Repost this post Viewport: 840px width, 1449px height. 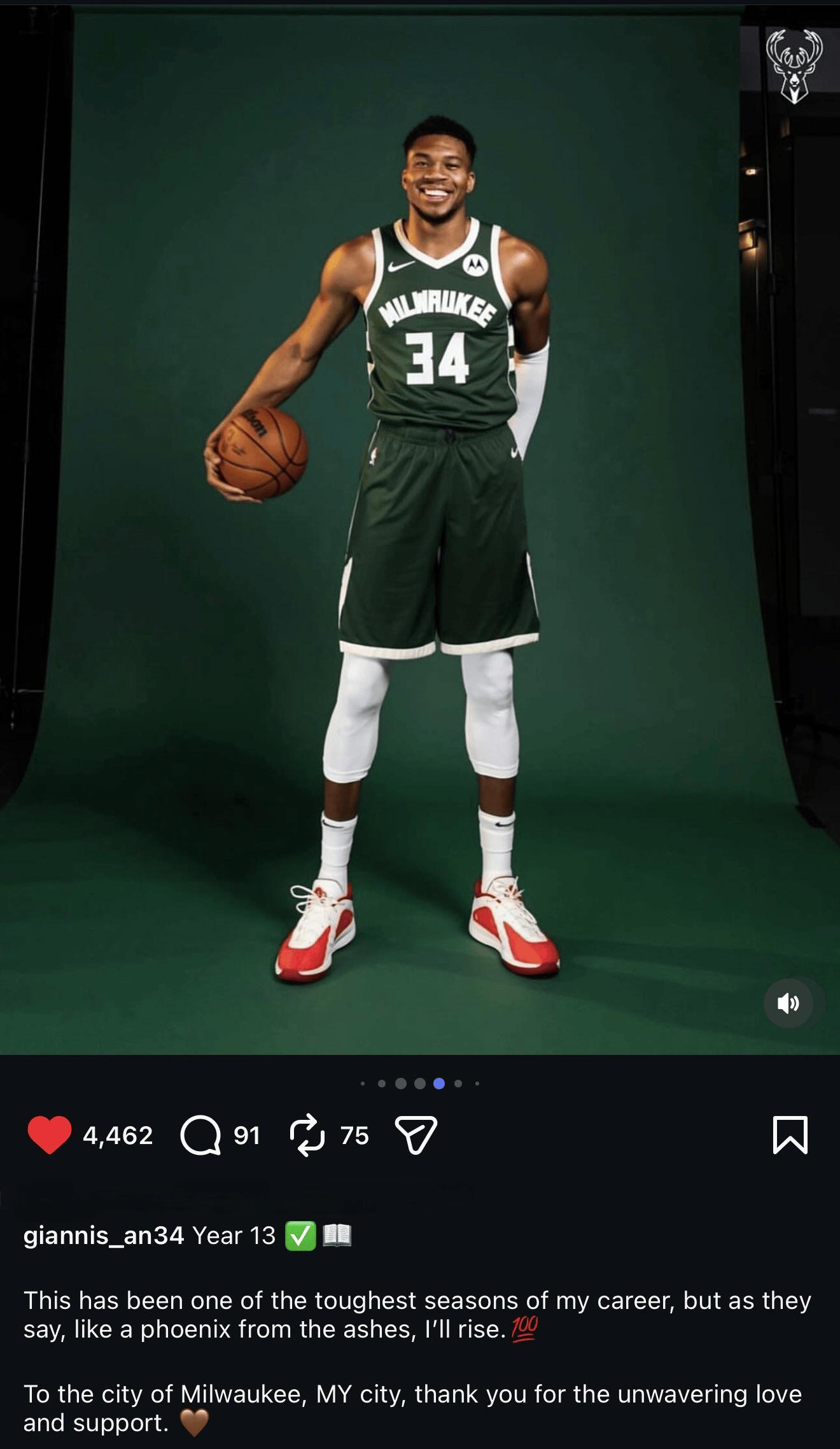307,1135
